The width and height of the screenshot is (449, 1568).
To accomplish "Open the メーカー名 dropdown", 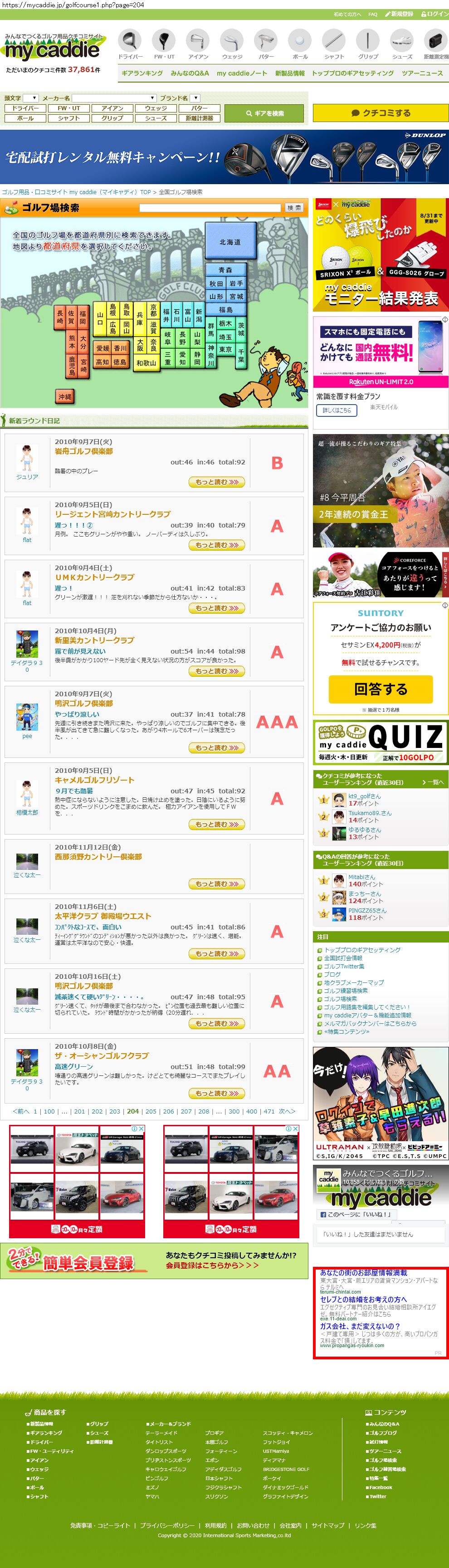I will (x=114, y=98).
